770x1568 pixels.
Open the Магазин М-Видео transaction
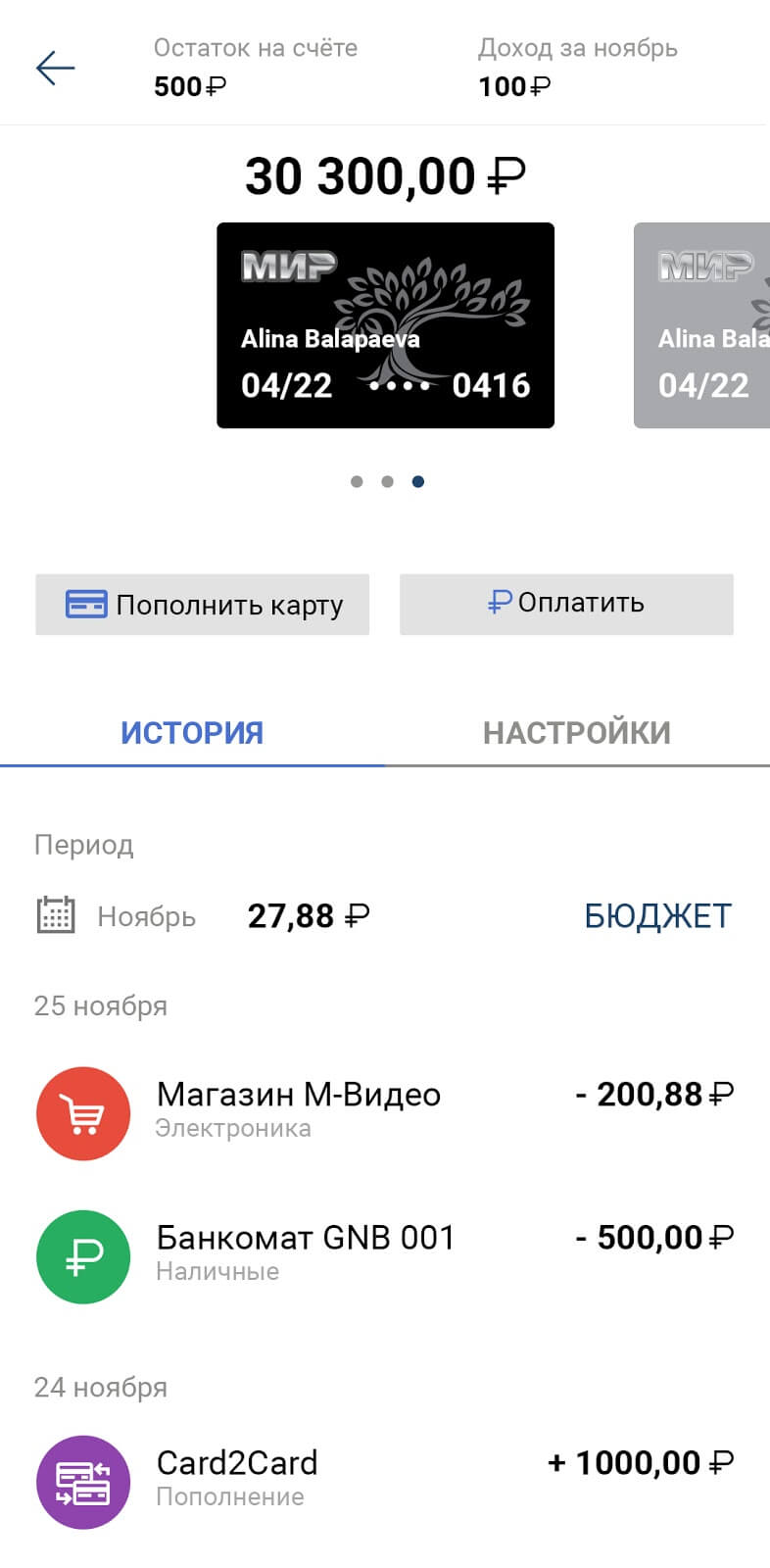coord(384,1112)
